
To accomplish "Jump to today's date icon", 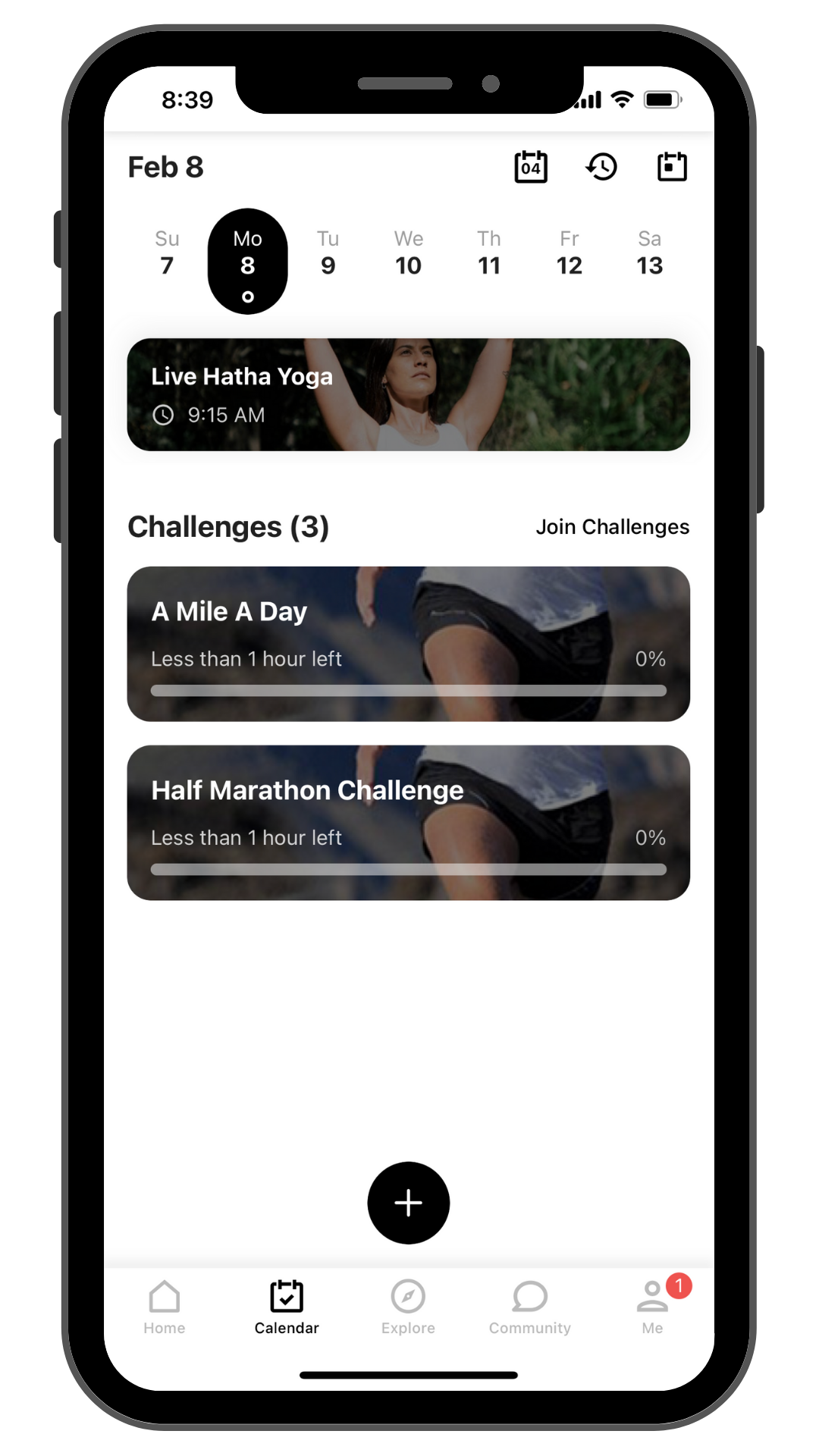I will pyautogui.click(x=531, y=167).
